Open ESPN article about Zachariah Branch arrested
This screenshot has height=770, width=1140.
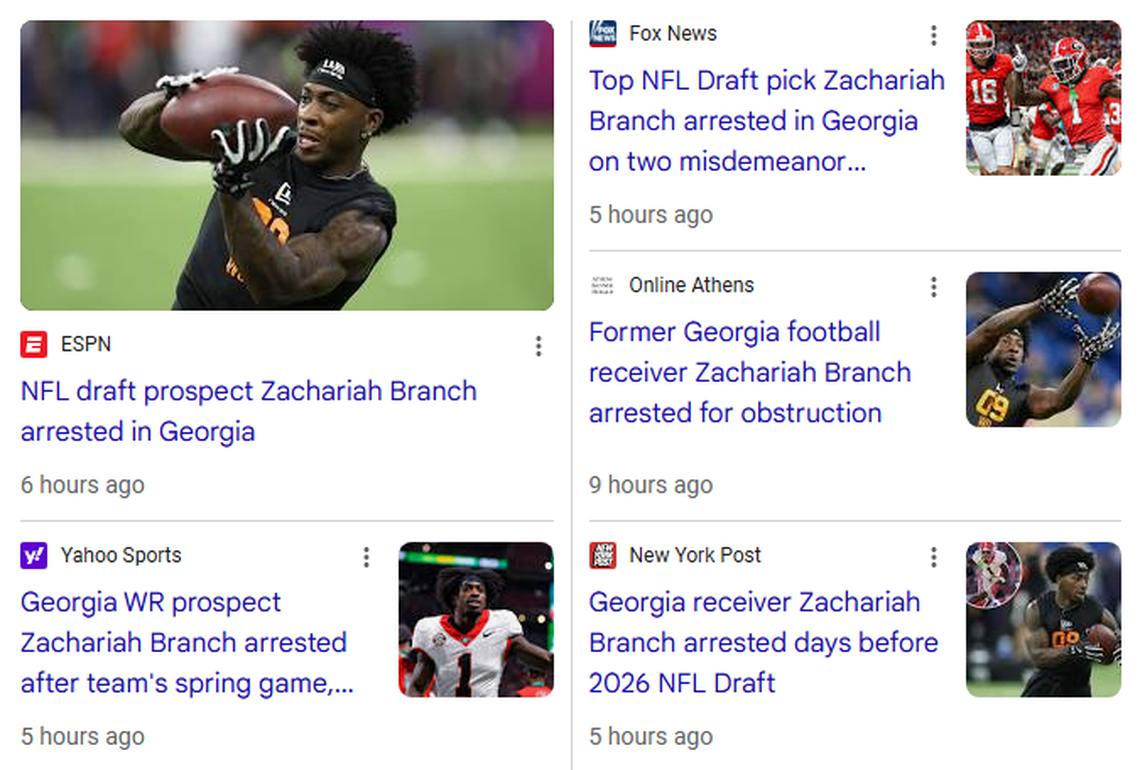248,411
